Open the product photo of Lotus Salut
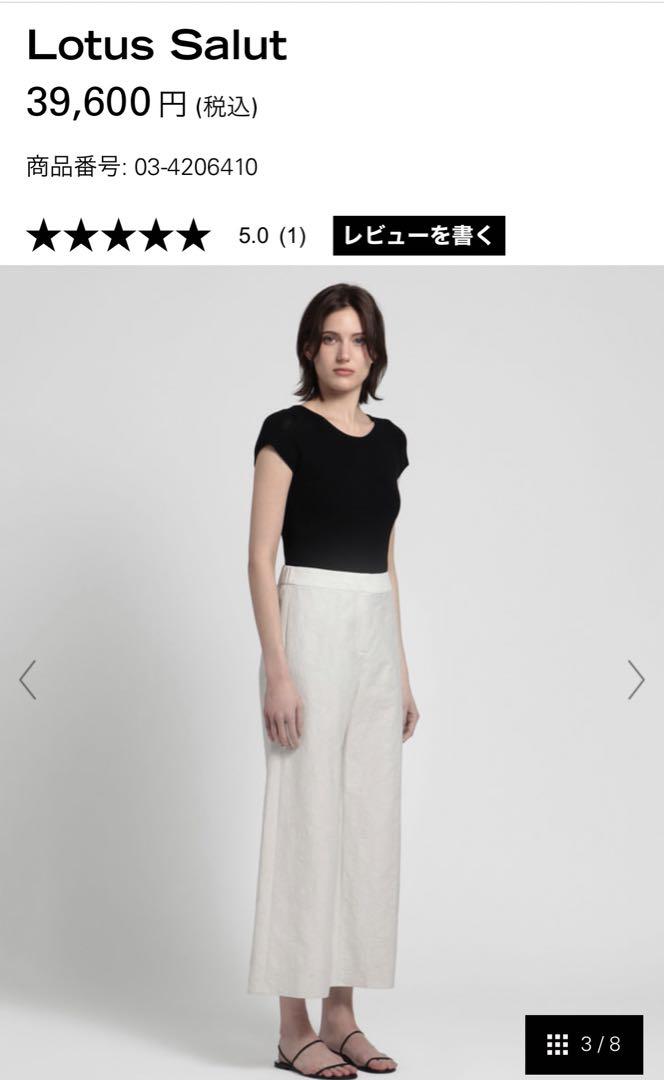 [x=331, y=672]
